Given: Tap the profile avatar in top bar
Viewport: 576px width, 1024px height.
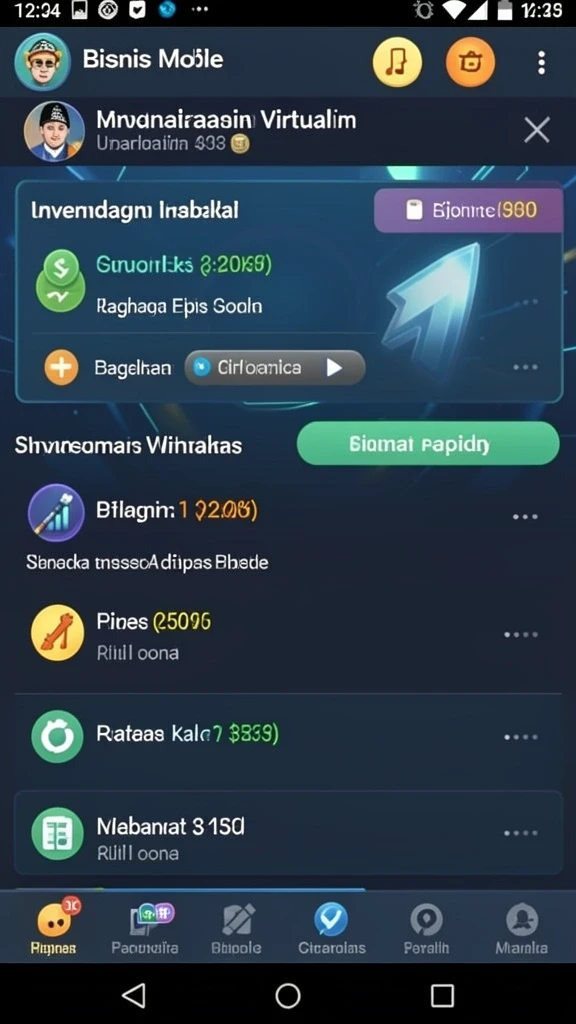Looking at the screenshot, I should 42,62.
